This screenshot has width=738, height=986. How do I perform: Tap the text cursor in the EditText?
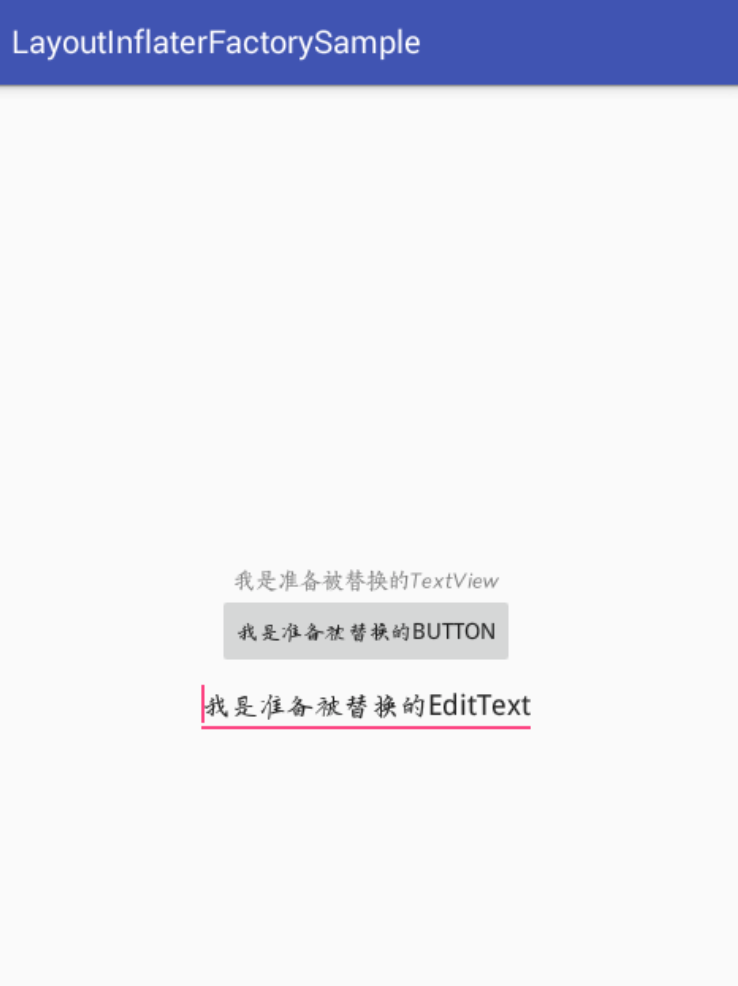pos(204,705)
